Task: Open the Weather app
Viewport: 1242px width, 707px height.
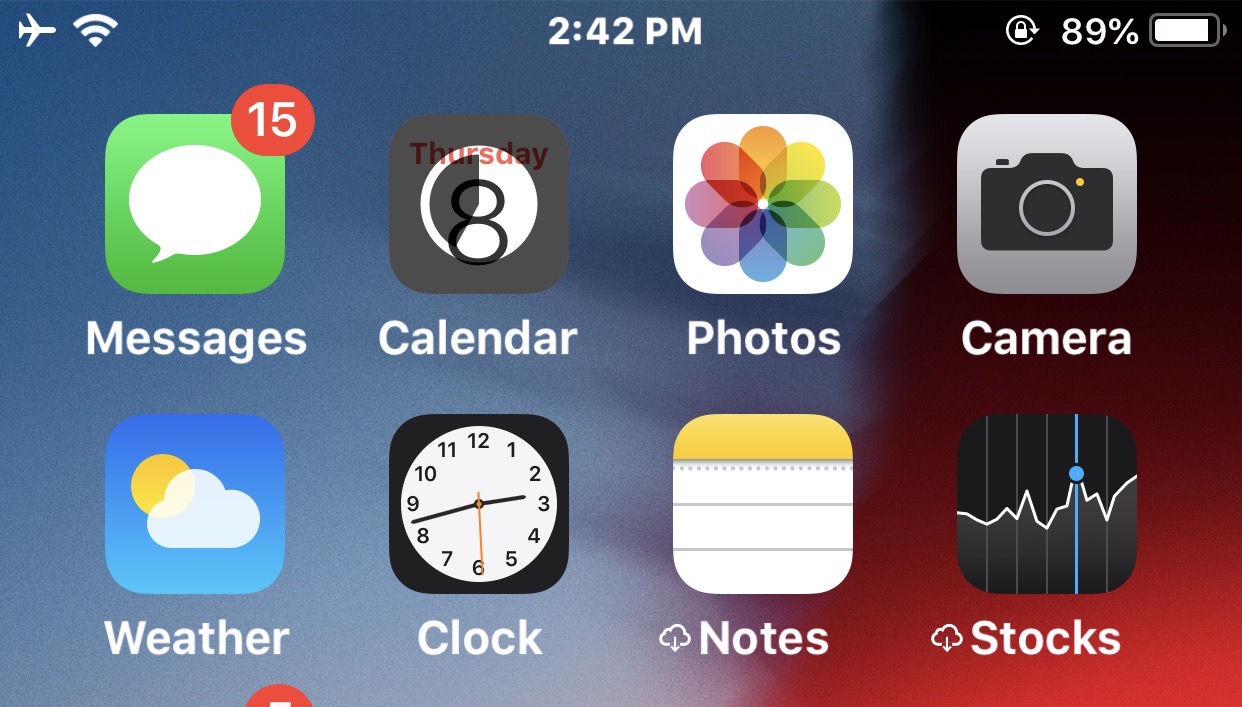Action: point(195,504)
